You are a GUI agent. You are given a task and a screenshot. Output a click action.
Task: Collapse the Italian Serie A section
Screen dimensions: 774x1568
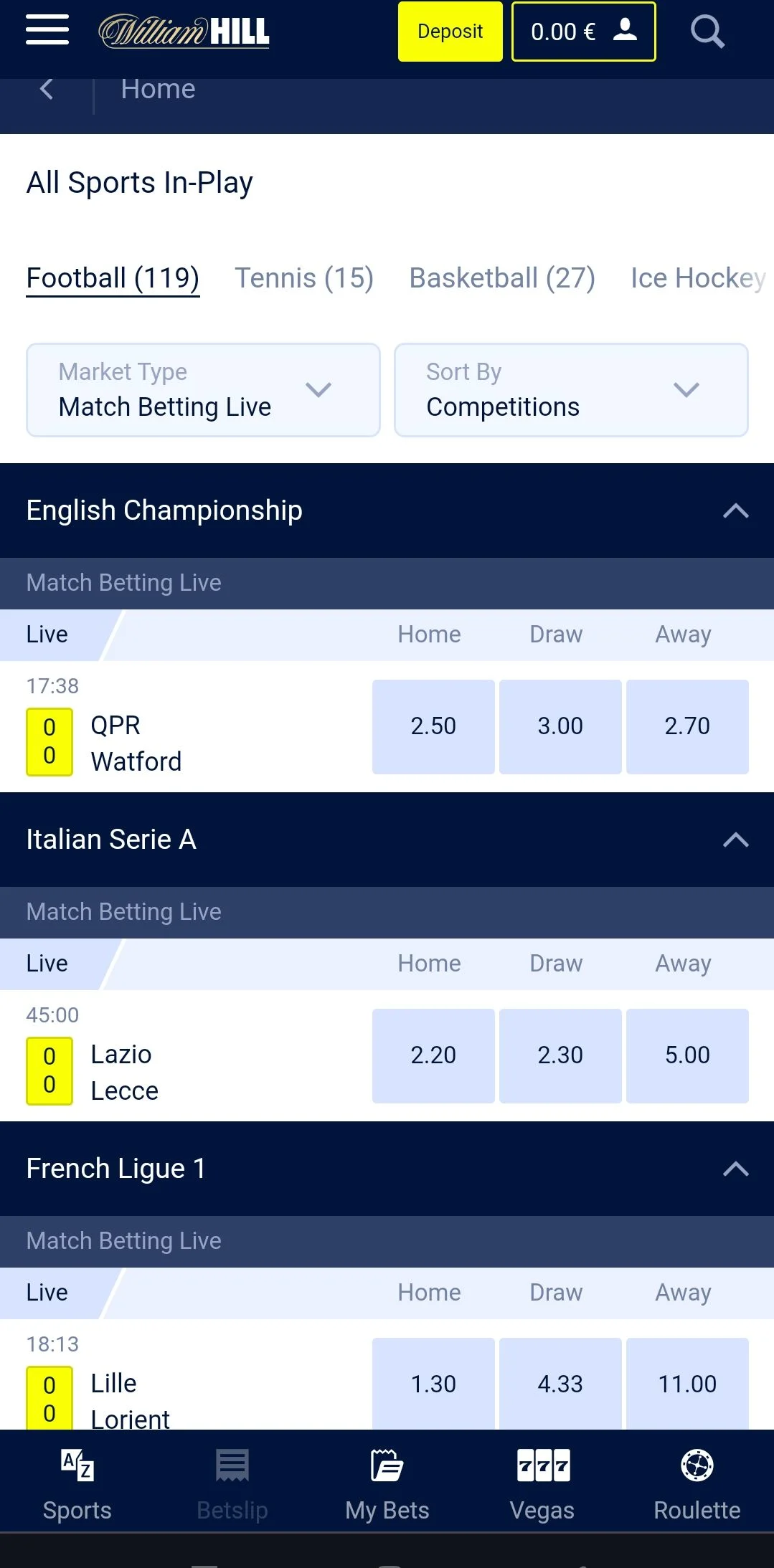pos(735,840)
